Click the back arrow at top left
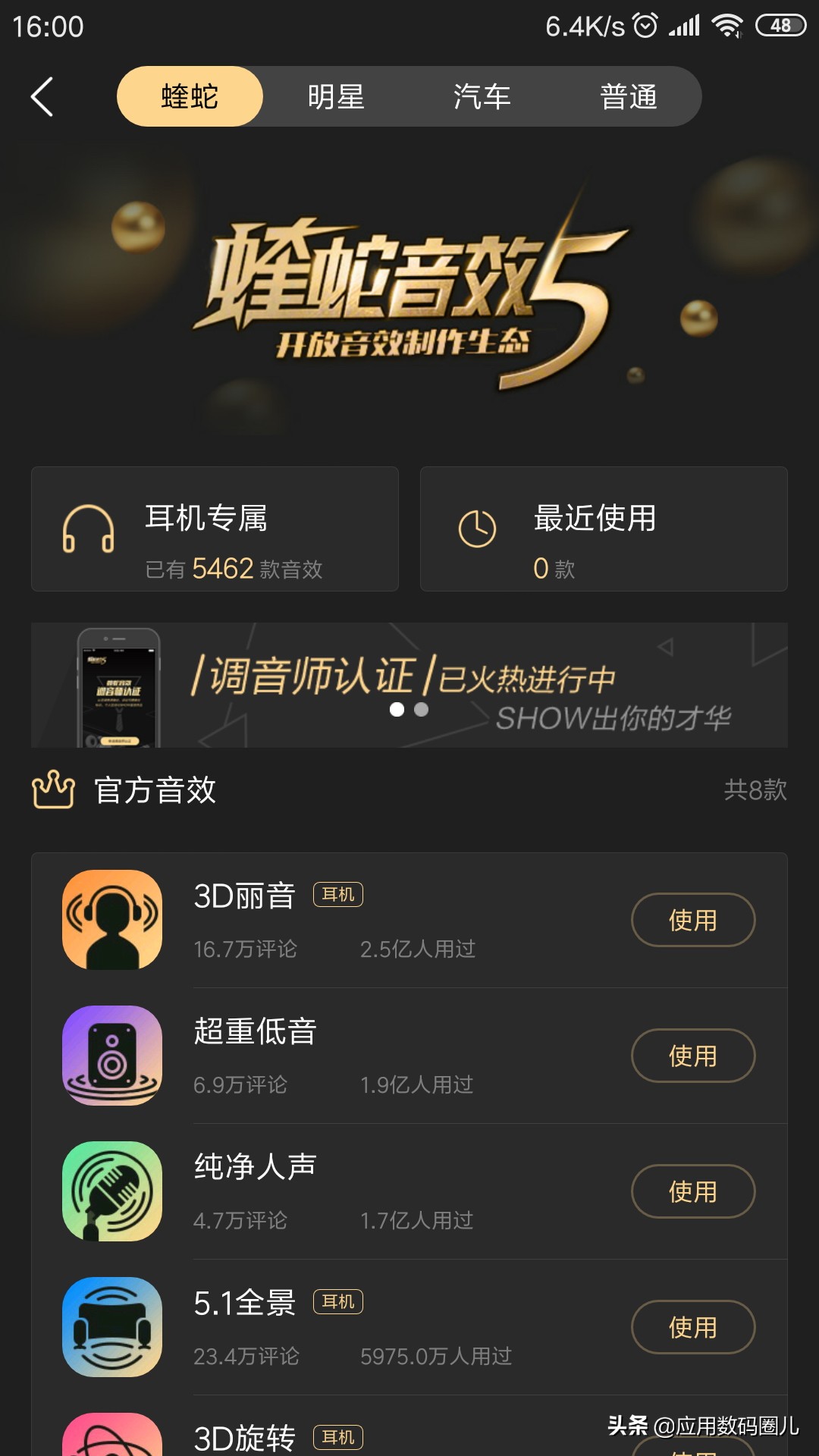The height and width of the screenshot is (1456, 819). point(42,96)
